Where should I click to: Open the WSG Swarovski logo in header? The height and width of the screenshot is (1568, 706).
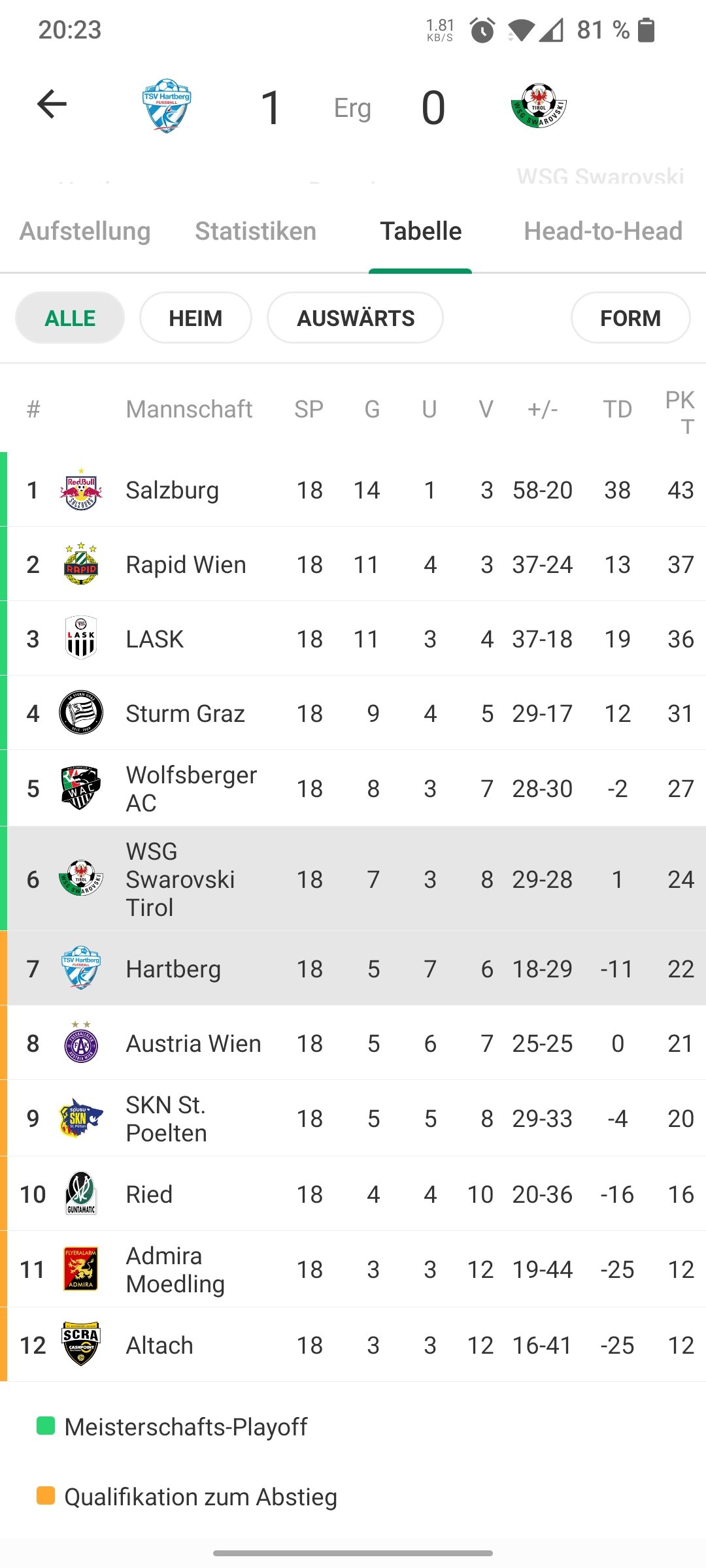(539, 106)
